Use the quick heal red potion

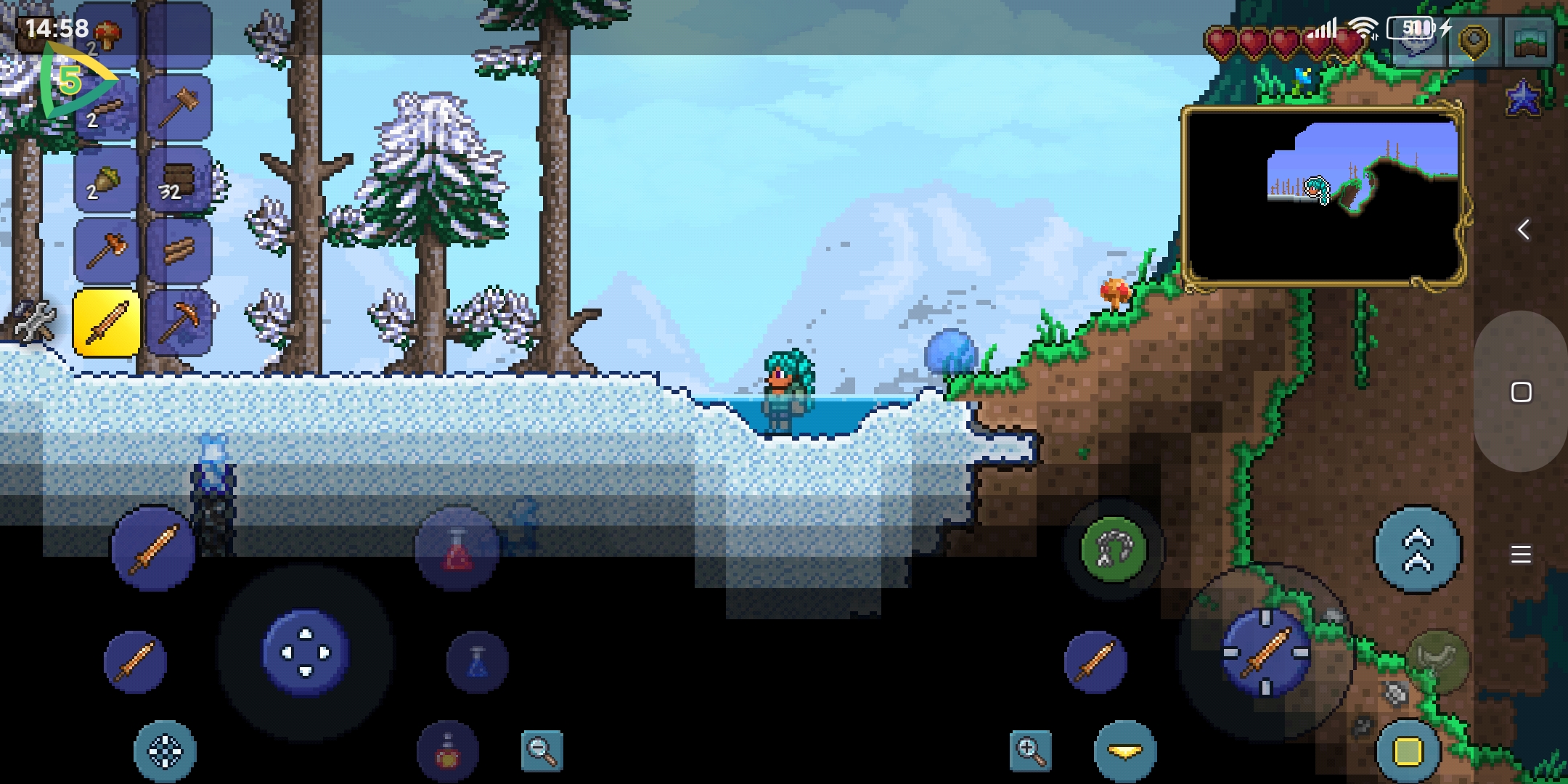coord(457,549)
